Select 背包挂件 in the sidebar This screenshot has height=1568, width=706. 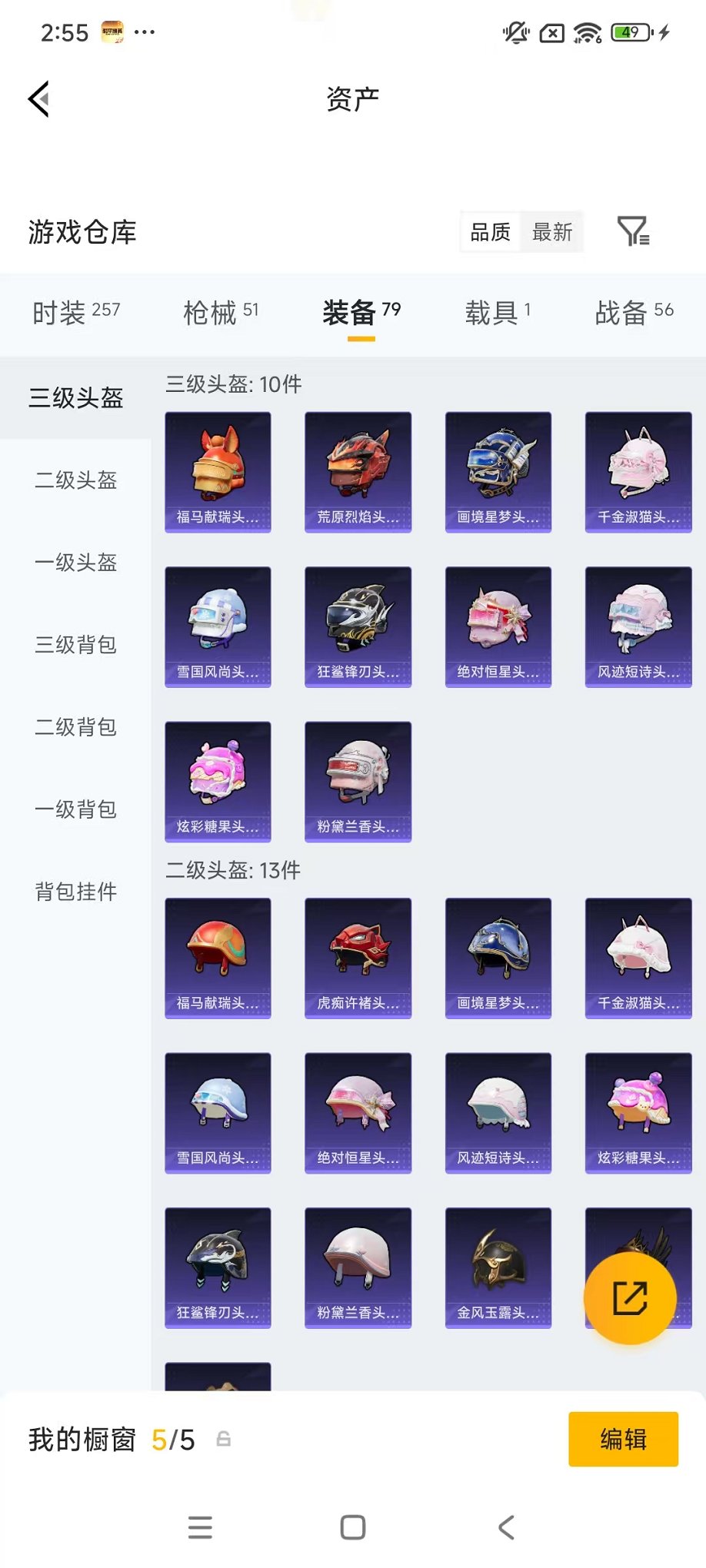[75, 892]
